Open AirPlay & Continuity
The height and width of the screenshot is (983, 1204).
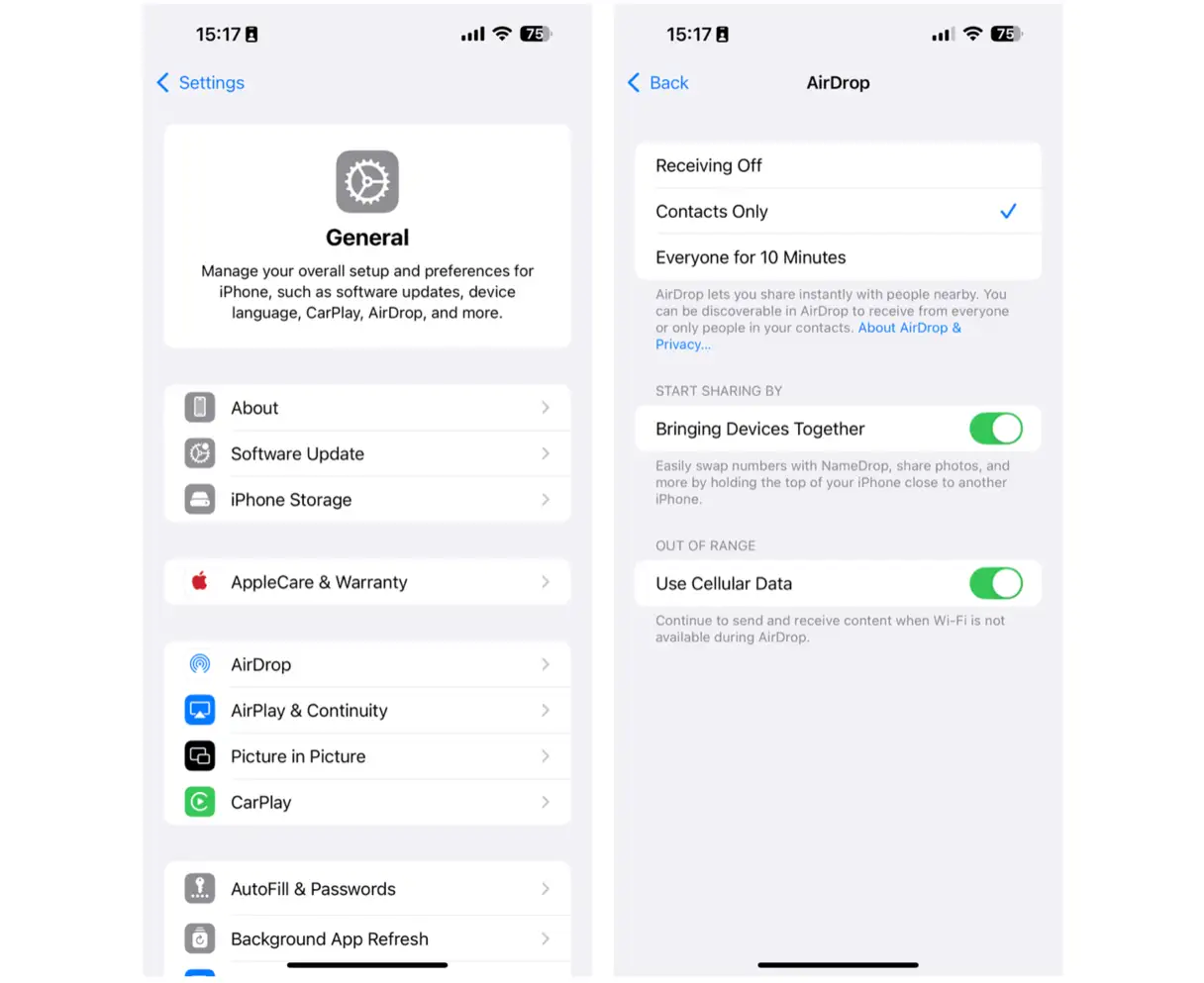[366, 711]
